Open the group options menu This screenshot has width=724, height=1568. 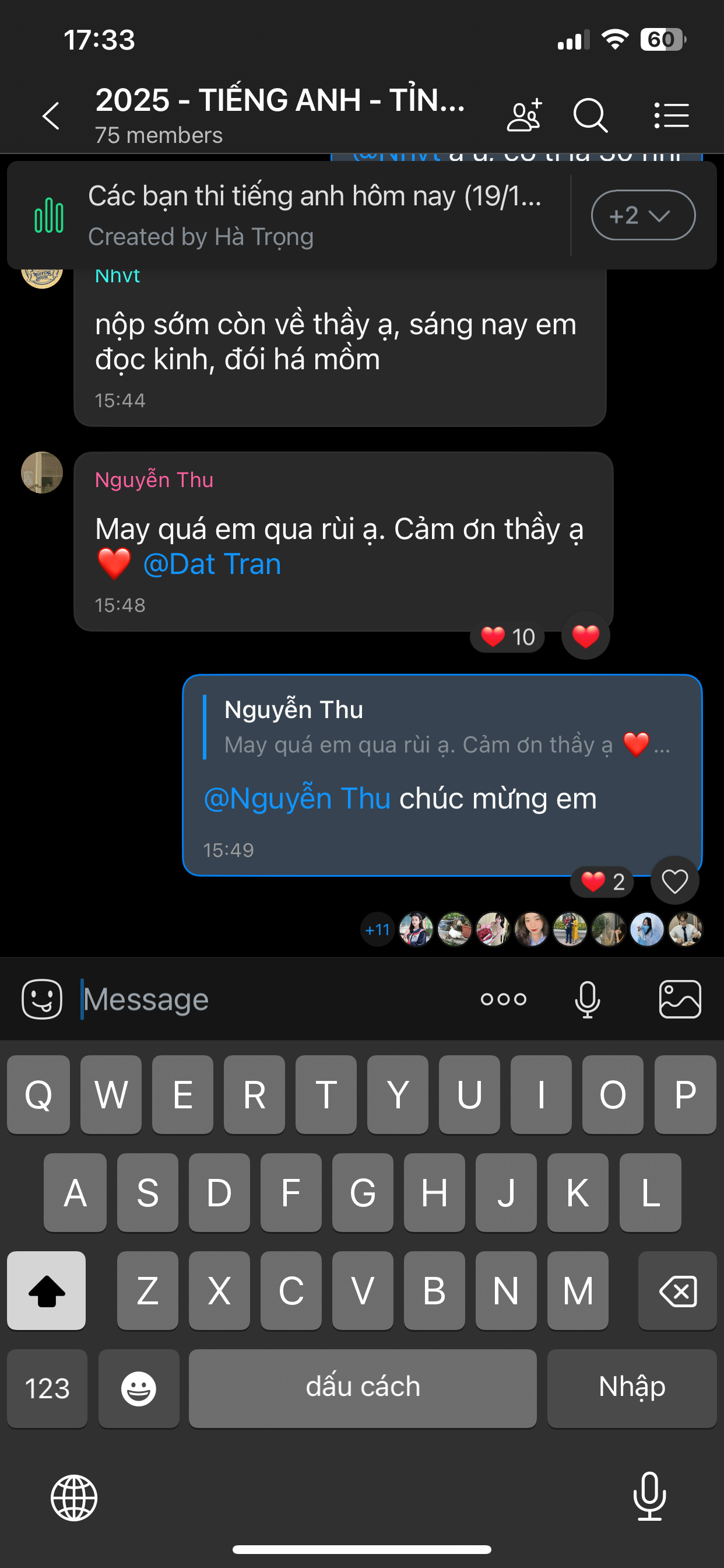671,115
